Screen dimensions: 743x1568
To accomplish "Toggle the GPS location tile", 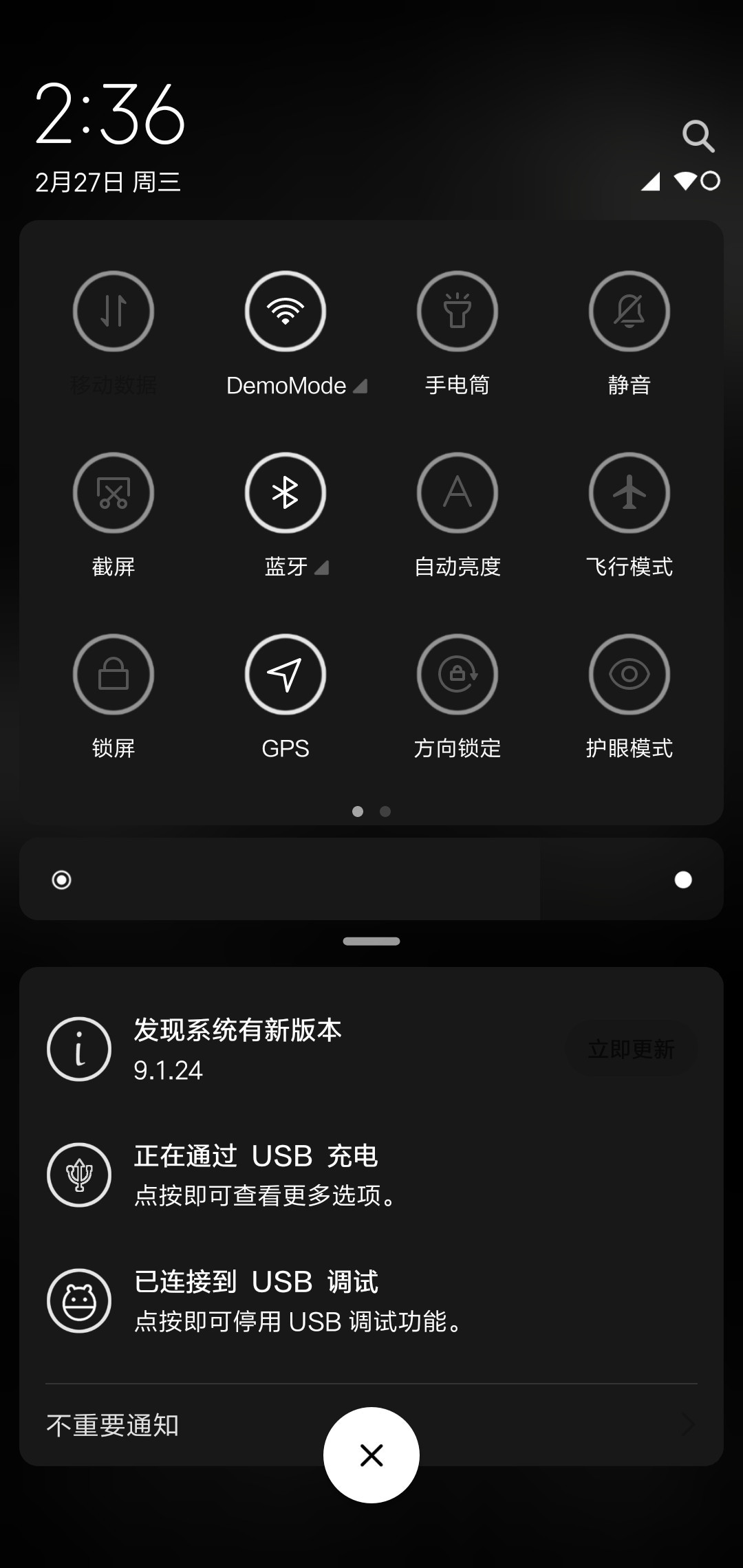I will tap(286, 675).
